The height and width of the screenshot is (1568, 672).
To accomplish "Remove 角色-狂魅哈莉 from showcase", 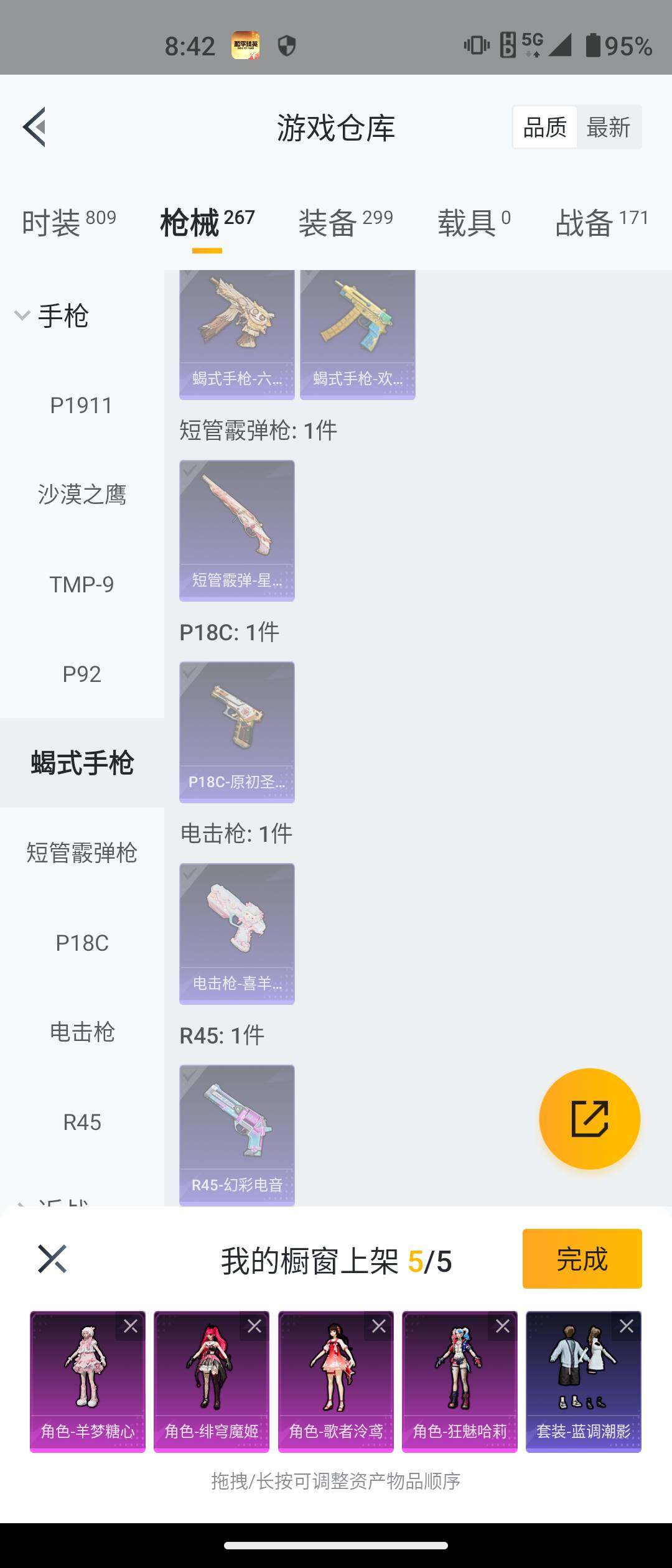I will [503, 1327].
